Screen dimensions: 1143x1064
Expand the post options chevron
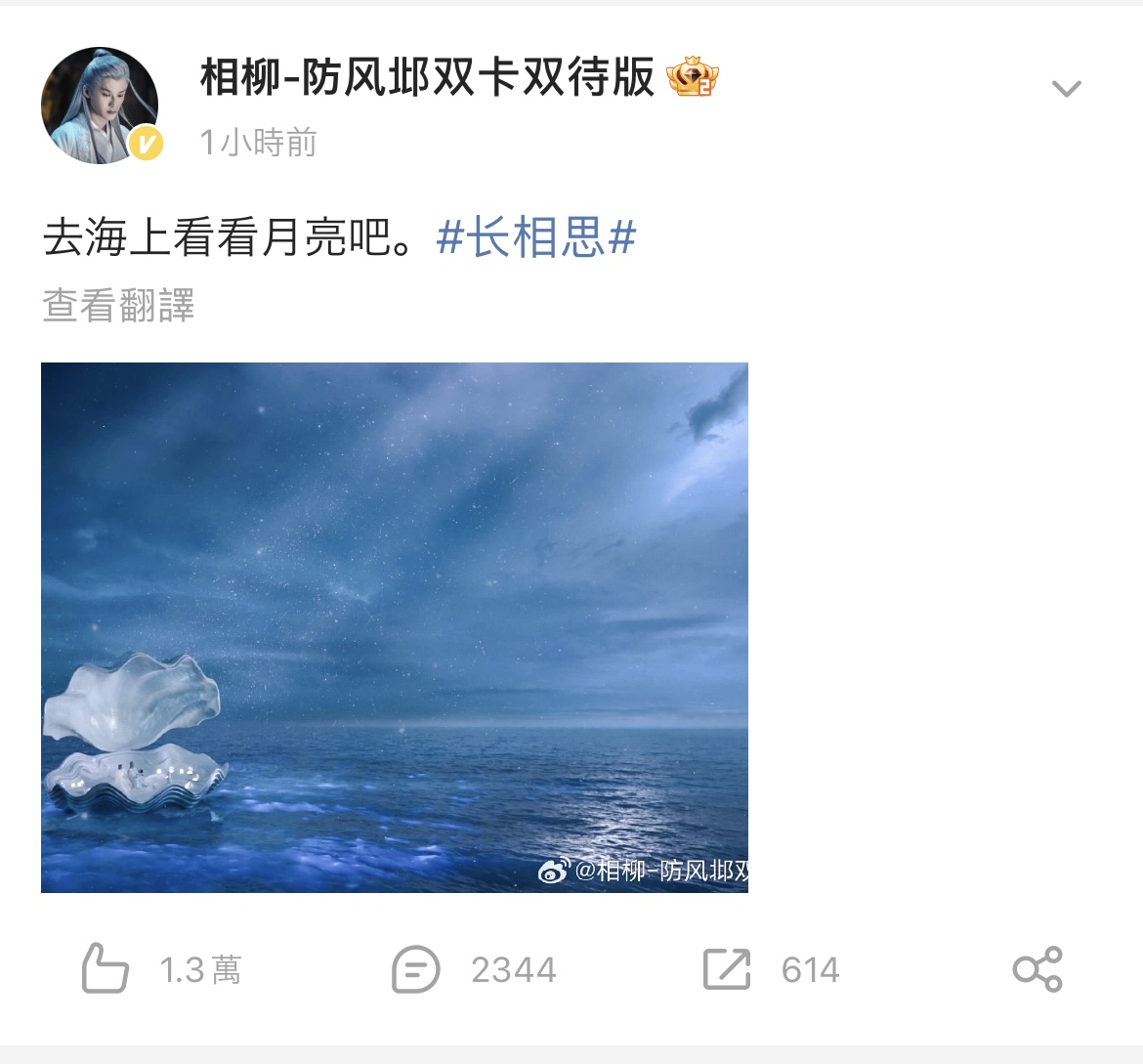pyautogui.click(x=1066, y=89)
